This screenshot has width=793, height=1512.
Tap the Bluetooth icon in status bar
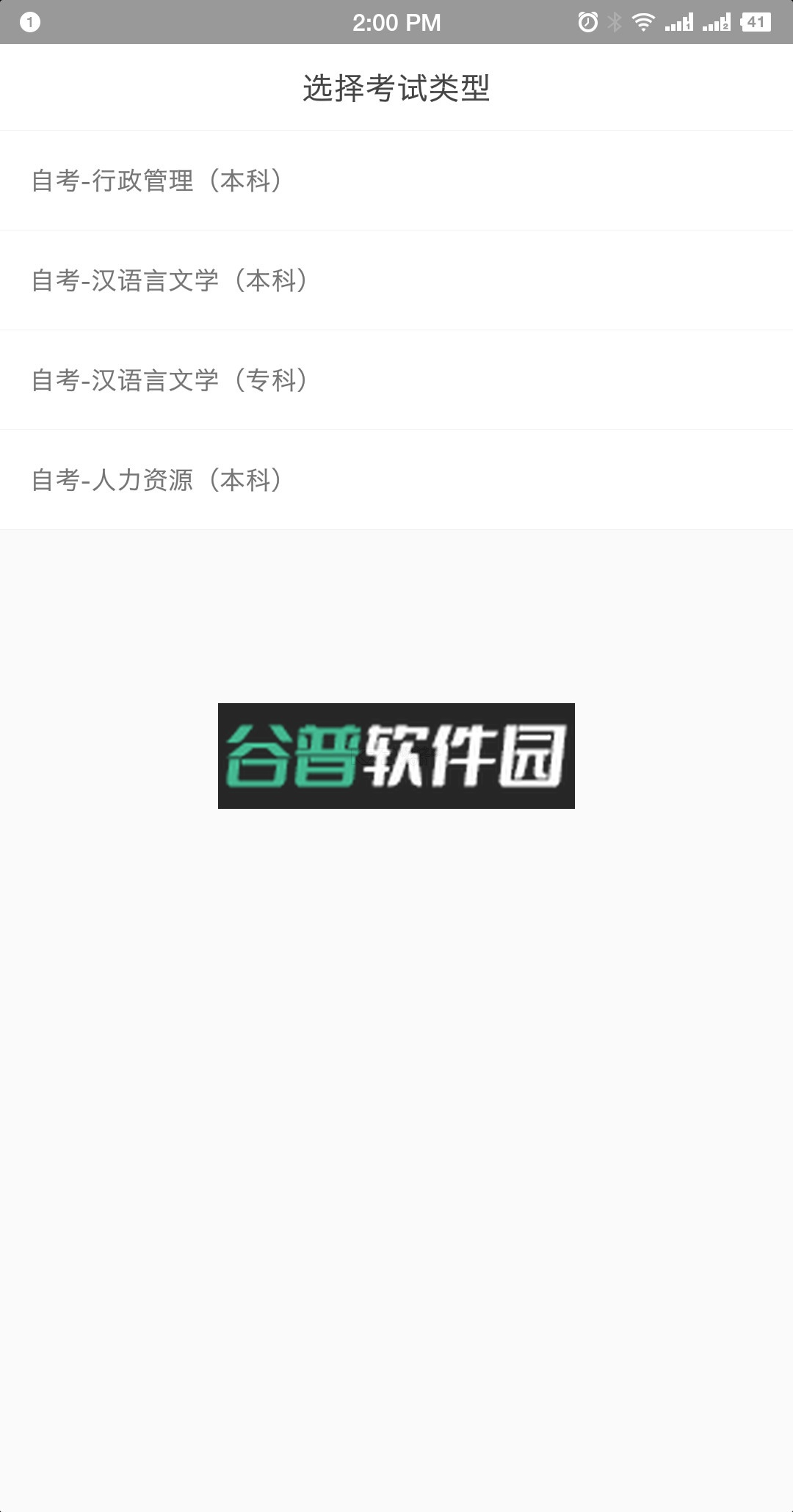614,21
